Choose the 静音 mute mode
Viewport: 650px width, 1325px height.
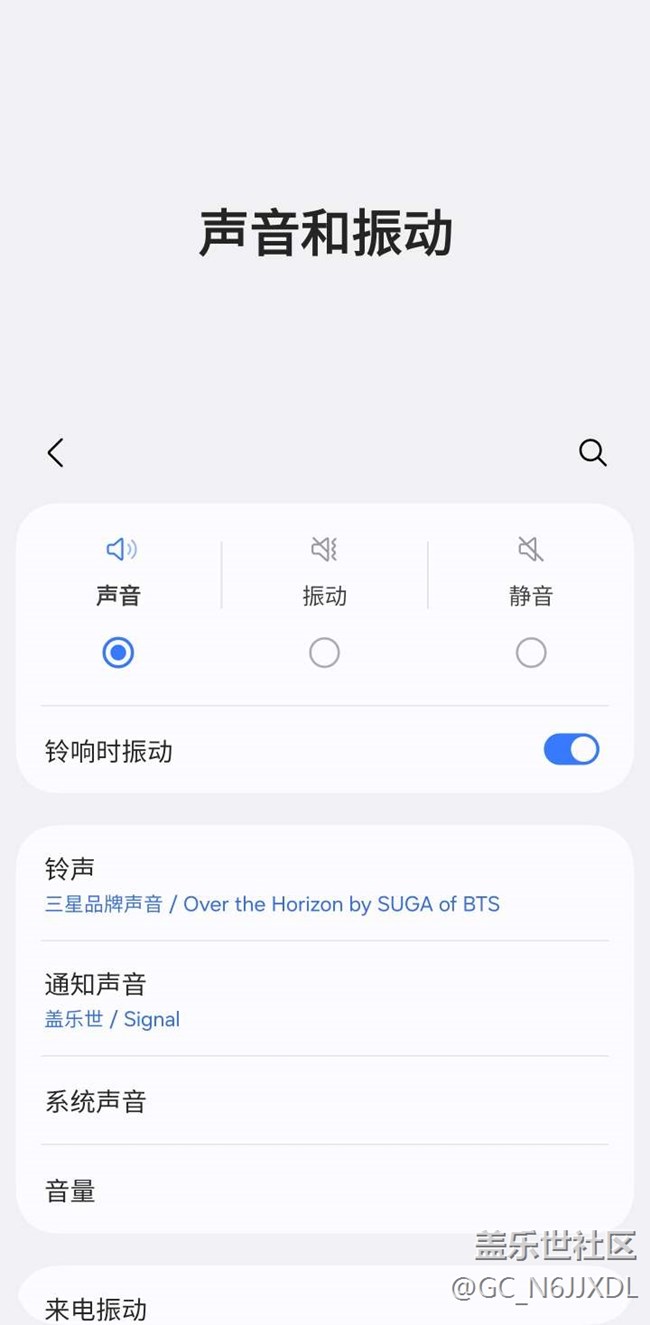[x=531, y=653]
